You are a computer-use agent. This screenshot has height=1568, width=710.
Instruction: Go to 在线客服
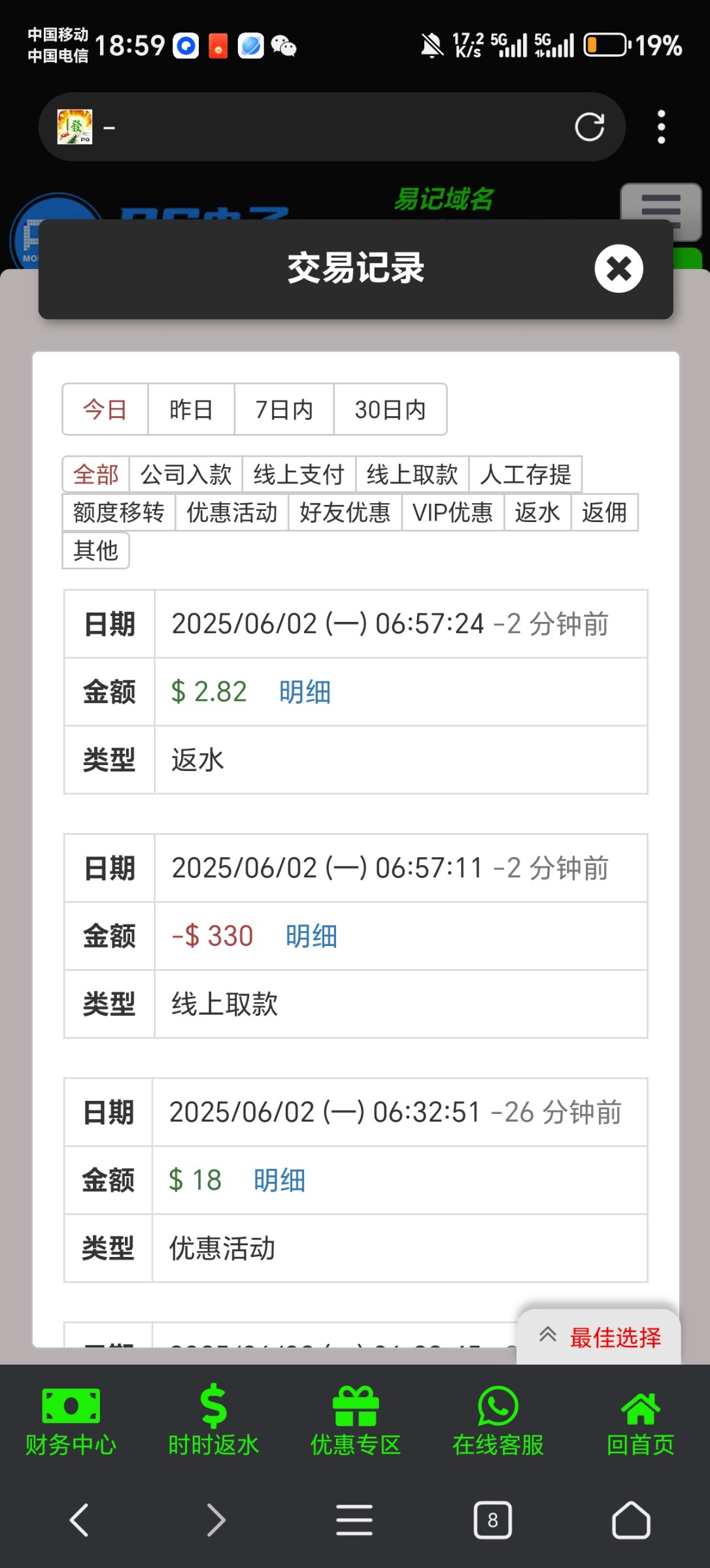click(498, 1421)
